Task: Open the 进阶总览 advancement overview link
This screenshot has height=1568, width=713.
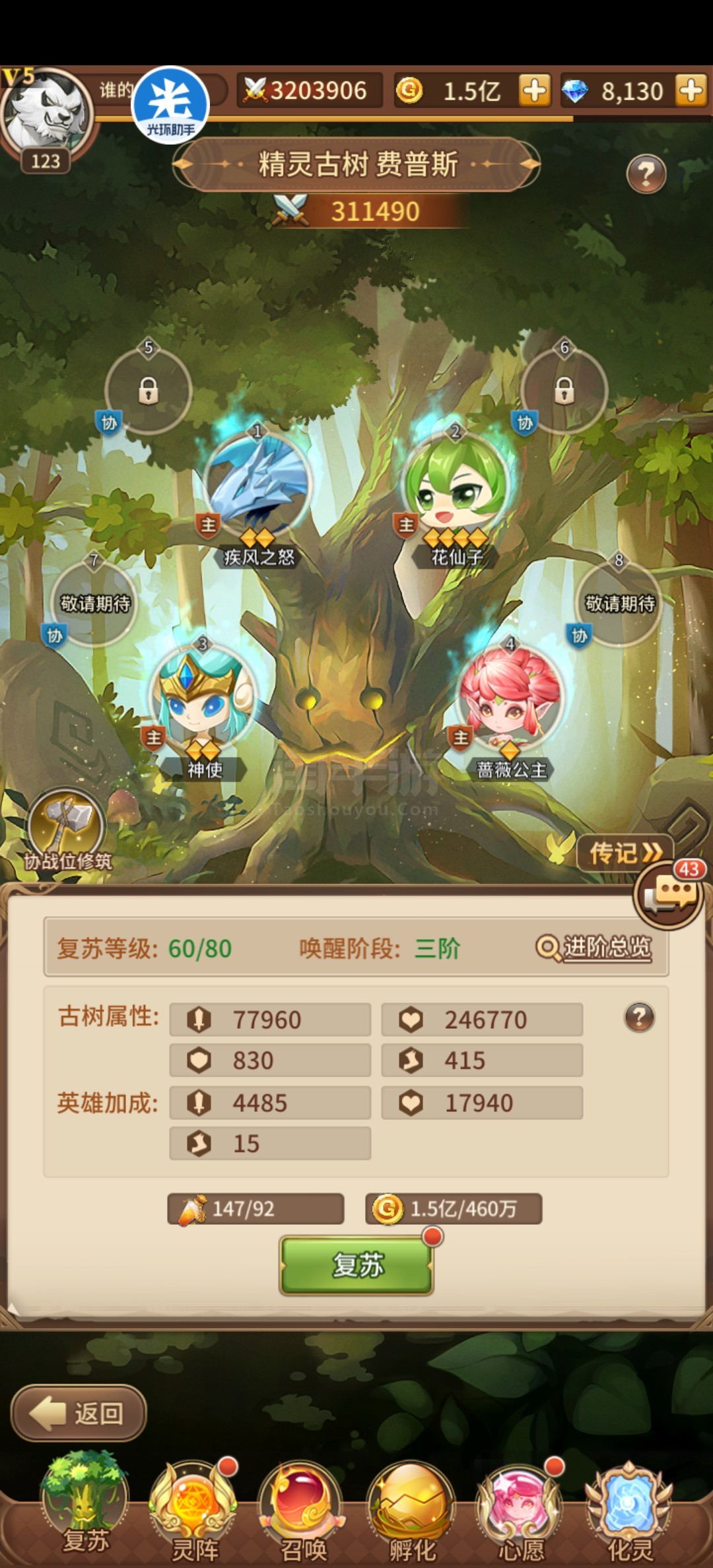Action: [x=594, y=948]
